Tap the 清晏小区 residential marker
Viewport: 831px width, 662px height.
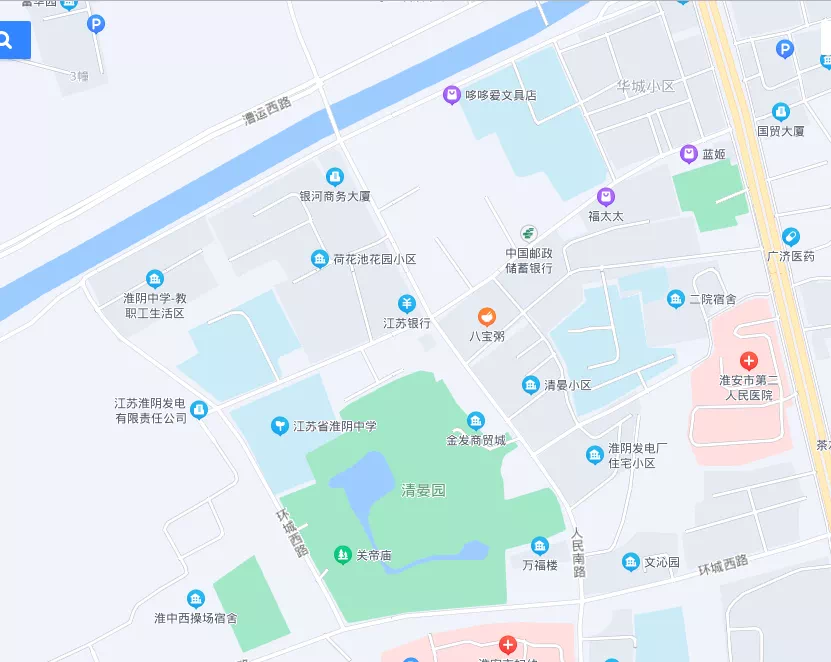(x=530, y=385)
